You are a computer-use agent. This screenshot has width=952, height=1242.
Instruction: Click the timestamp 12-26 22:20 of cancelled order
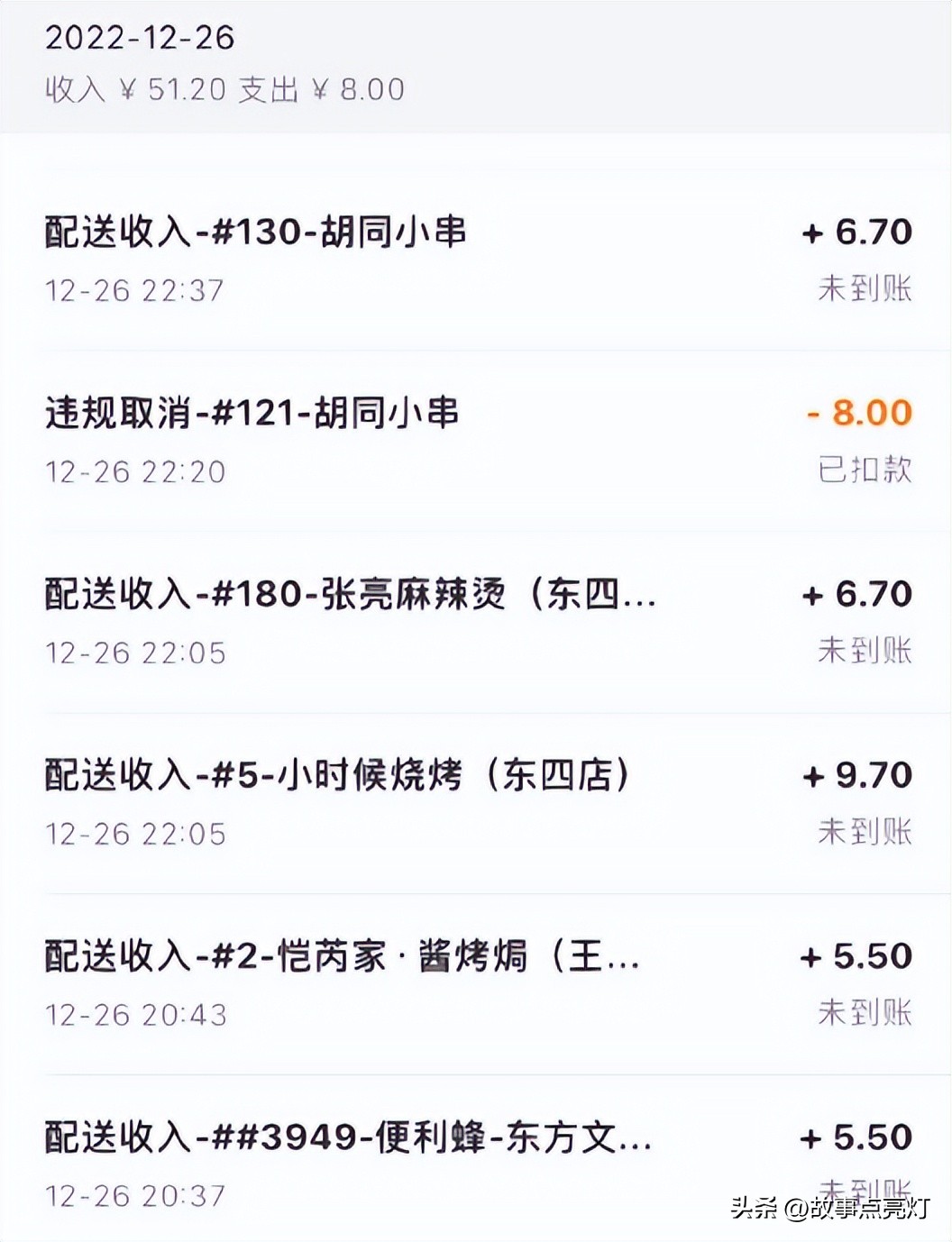point(135,470)
